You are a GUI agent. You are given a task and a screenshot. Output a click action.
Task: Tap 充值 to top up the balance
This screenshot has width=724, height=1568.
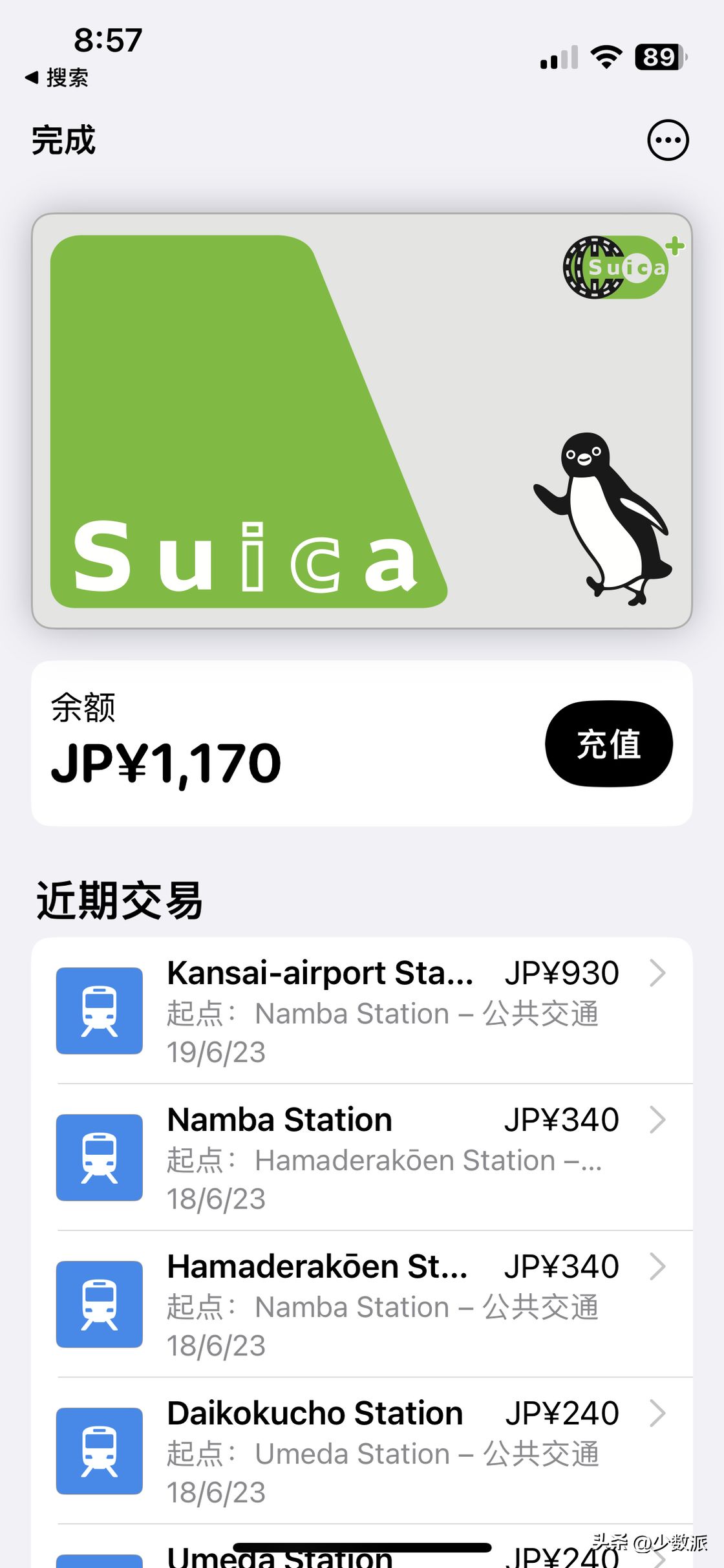point(608,744)
